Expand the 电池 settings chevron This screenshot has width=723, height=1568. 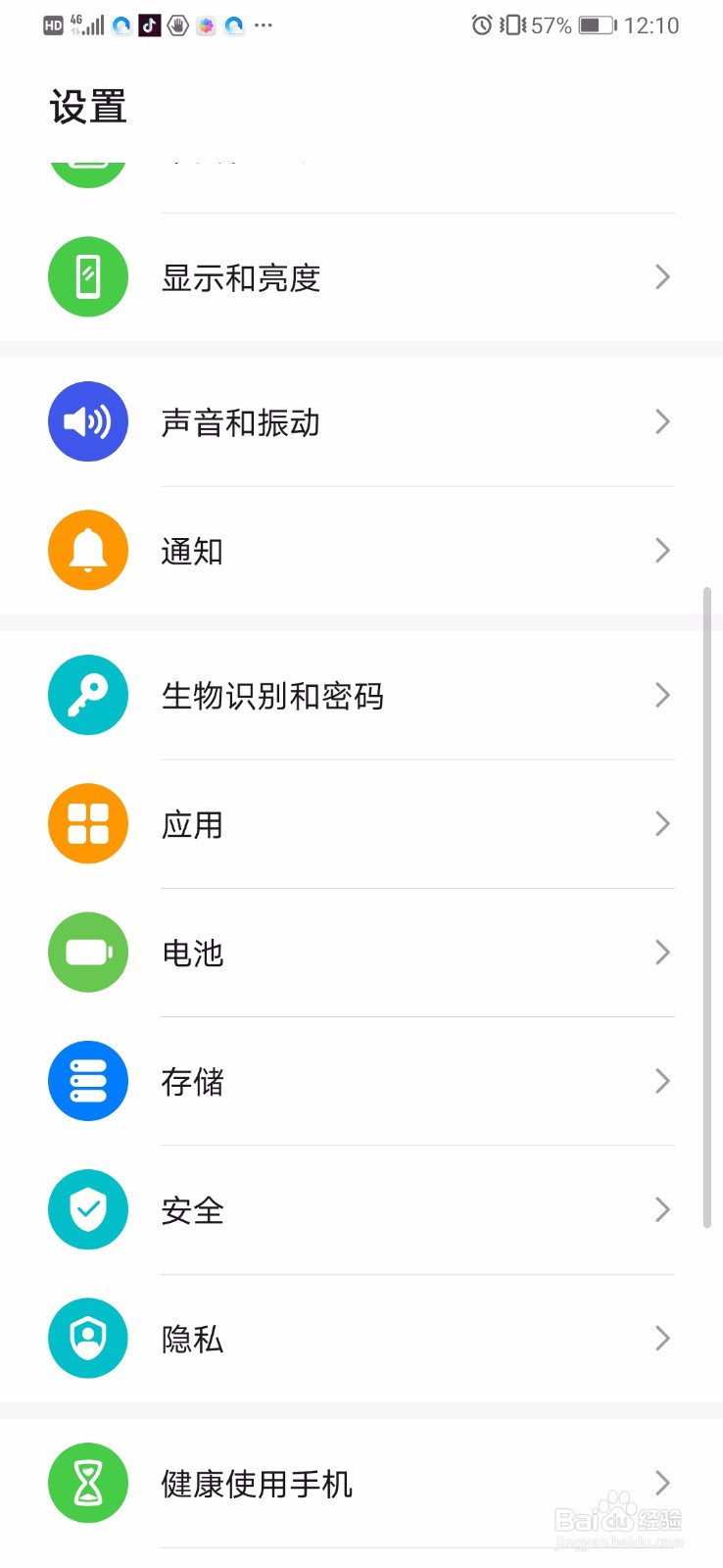[663, 952]
